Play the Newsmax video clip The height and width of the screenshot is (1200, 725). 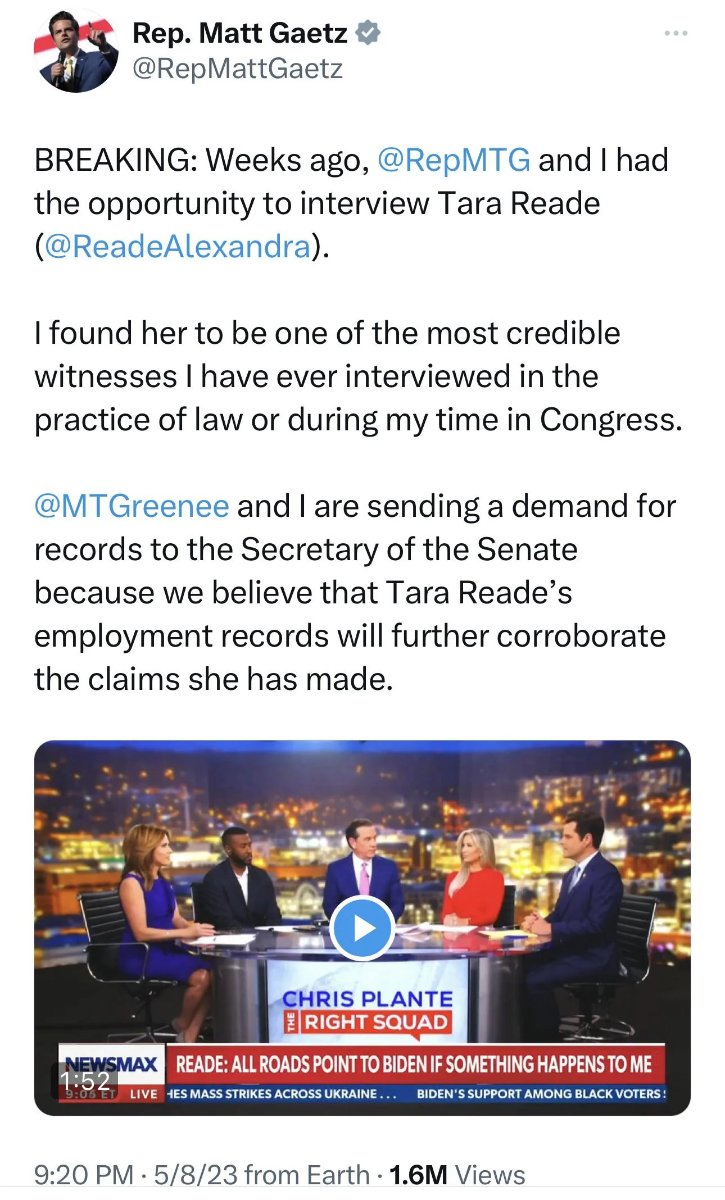(x=361, y=929)
